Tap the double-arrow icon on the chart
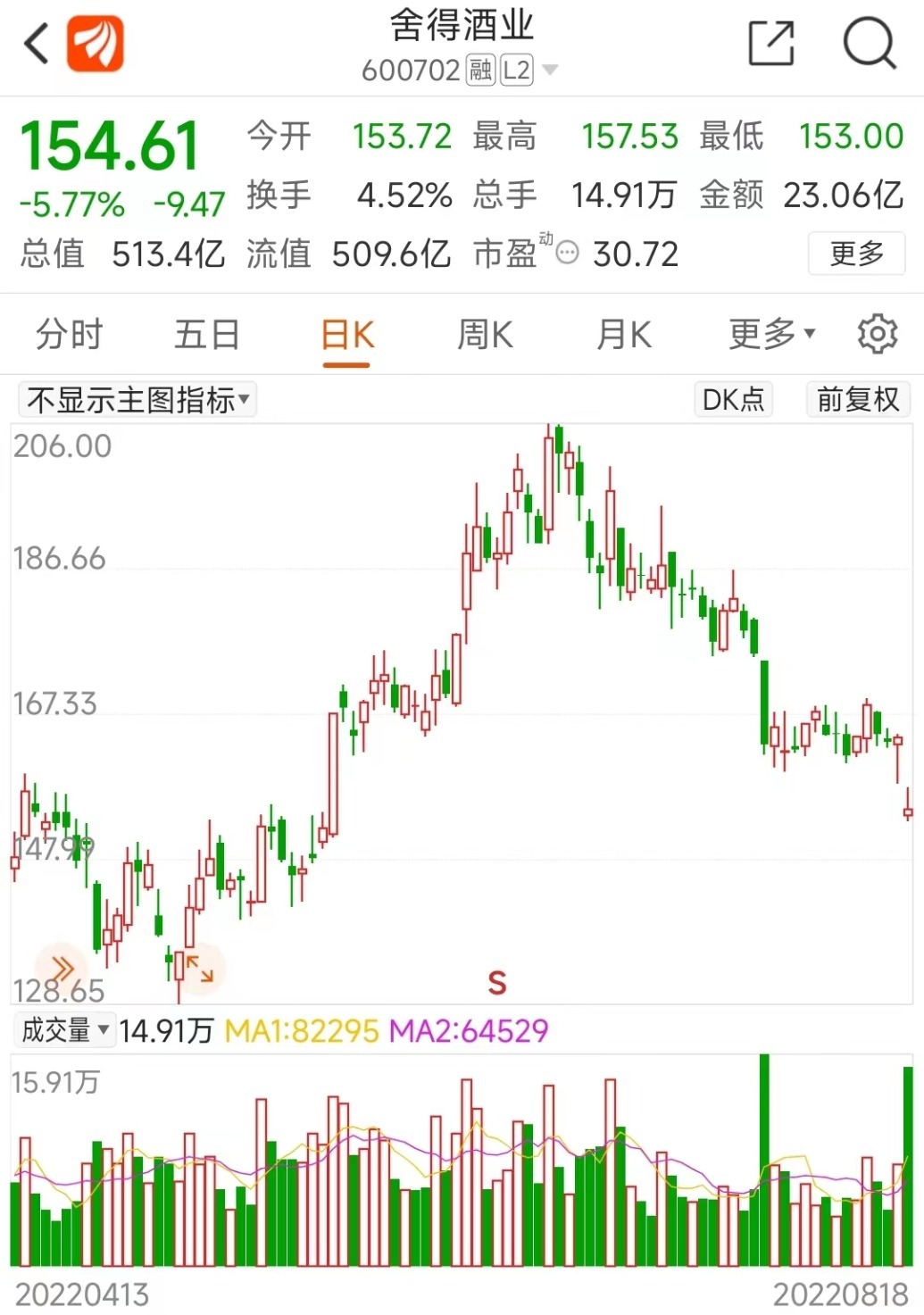The height and width of the screenshot is (1315, 924). 62,968
